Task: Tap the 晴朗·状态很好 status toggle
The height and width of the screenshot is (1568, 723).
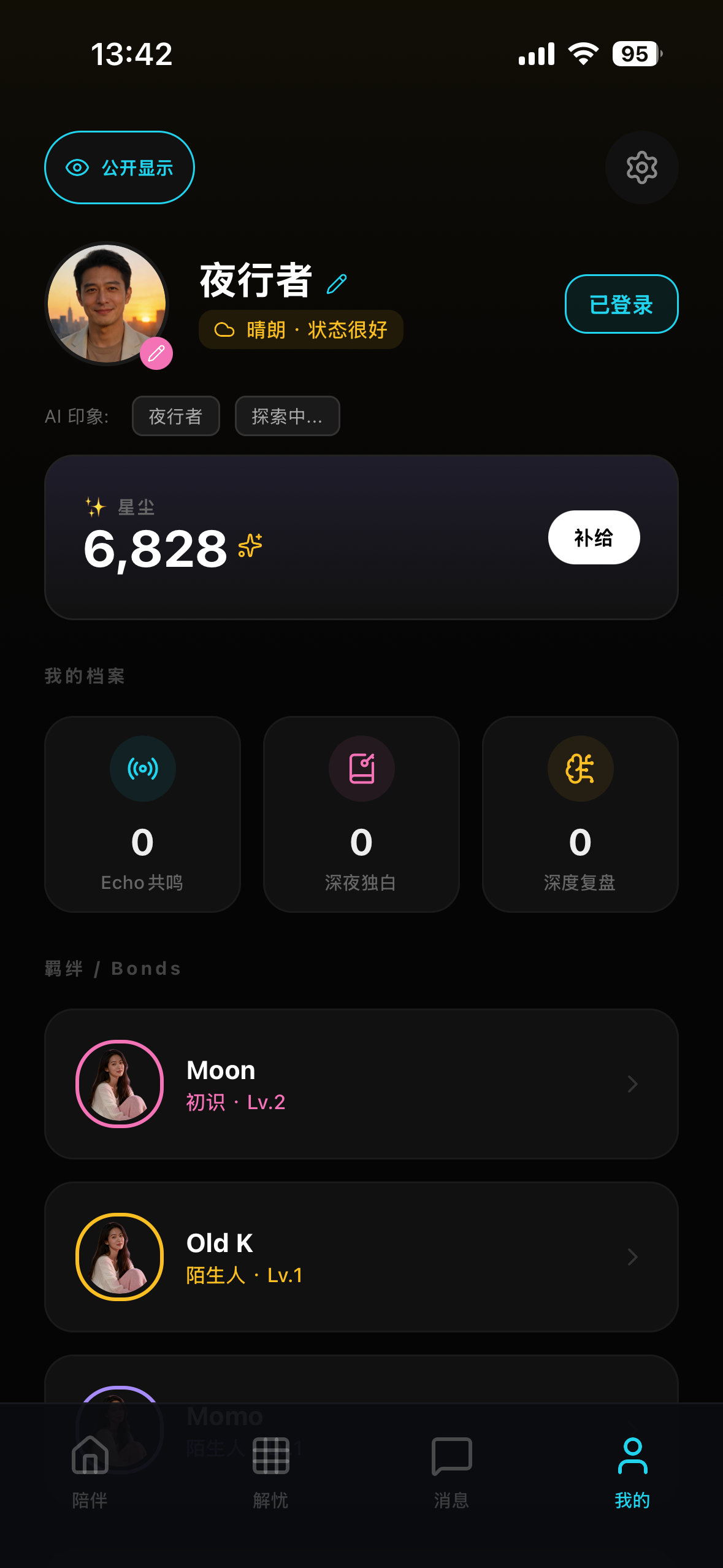Action: pyautogui.click(x=300, y=329)
